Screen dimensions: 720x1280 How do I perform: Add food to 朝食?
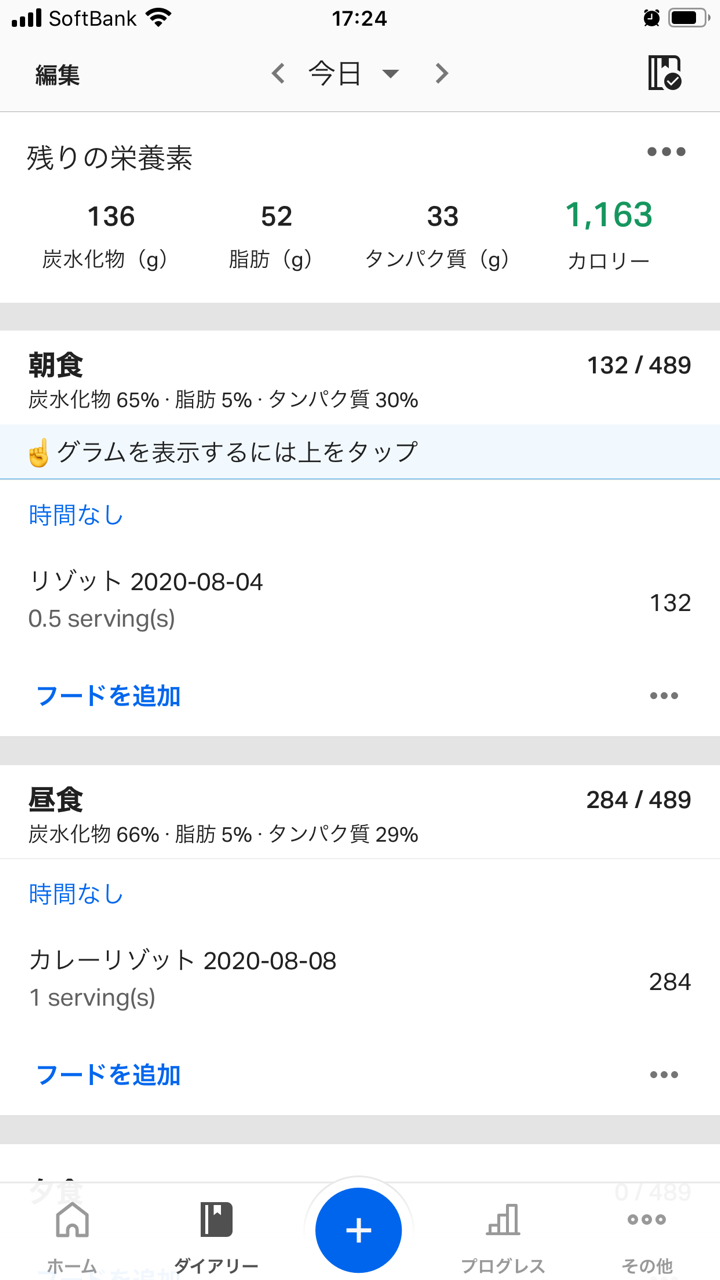108,696
